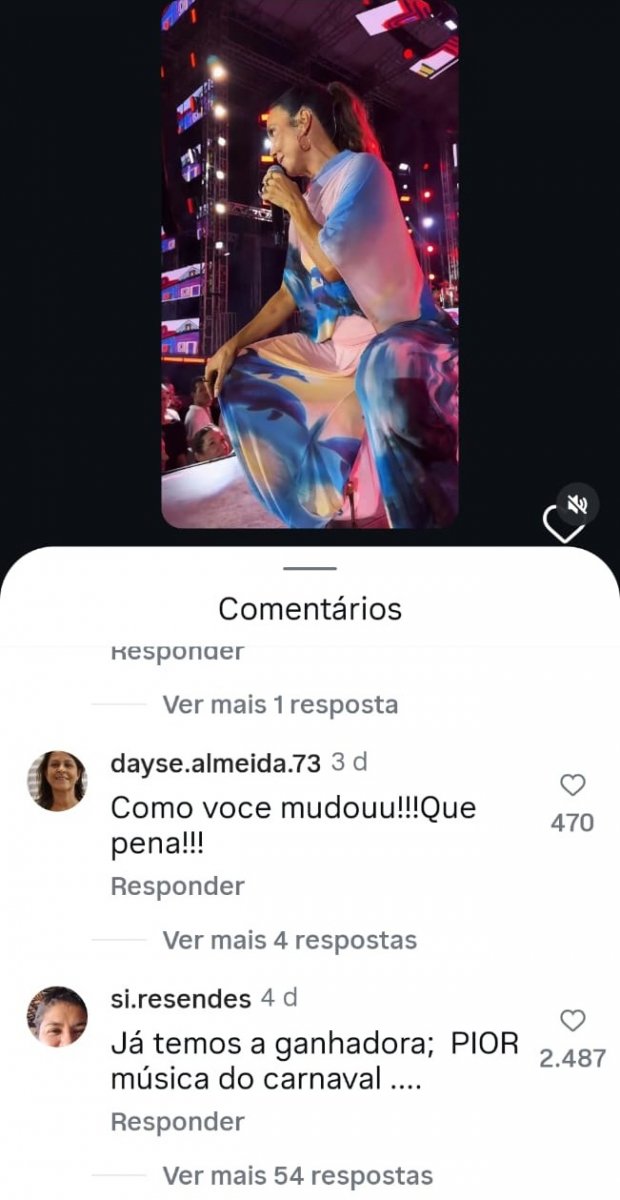
Task: Like dayse.almeida.73's comment
Action: coord(573,786)
